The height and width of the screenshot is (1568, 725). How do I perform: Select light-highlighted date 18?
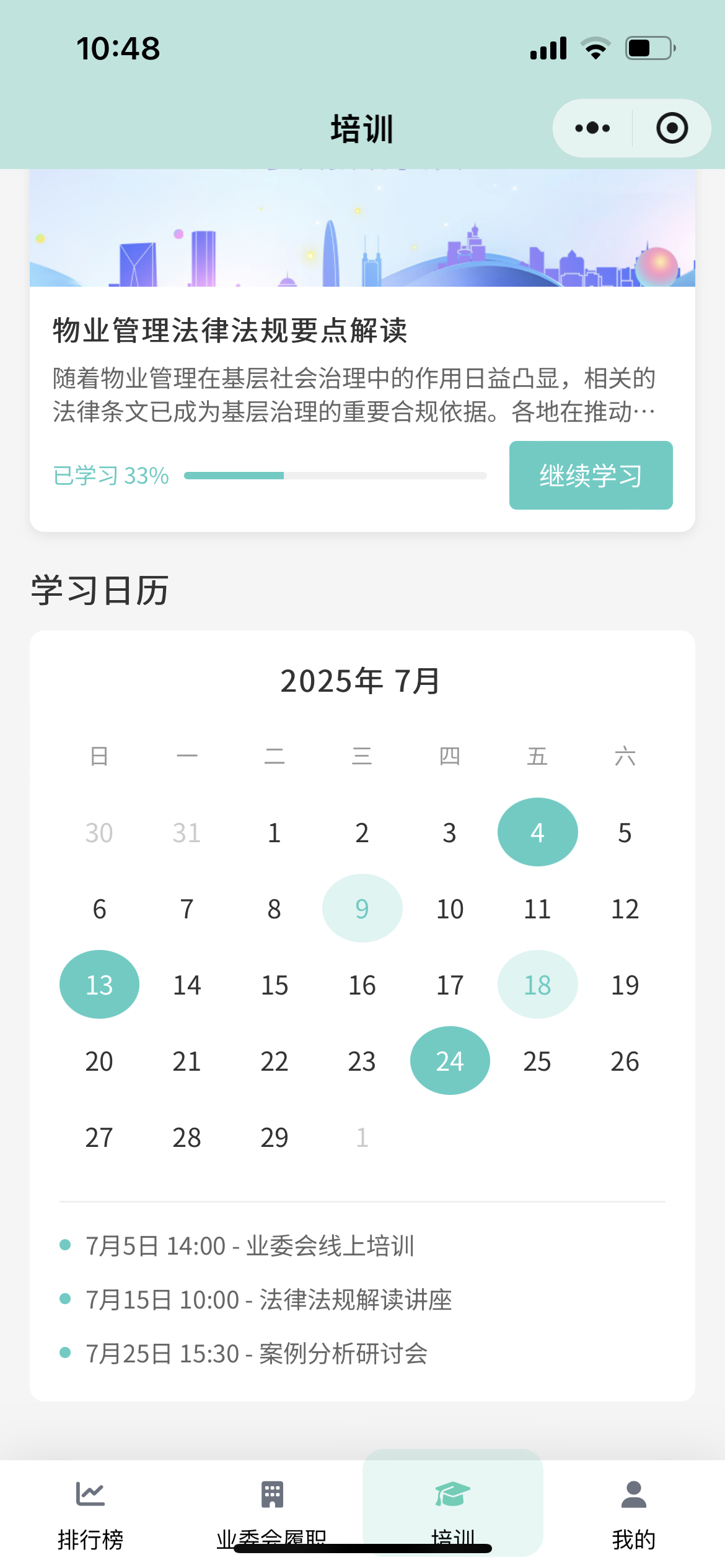(x=537, y=984)
